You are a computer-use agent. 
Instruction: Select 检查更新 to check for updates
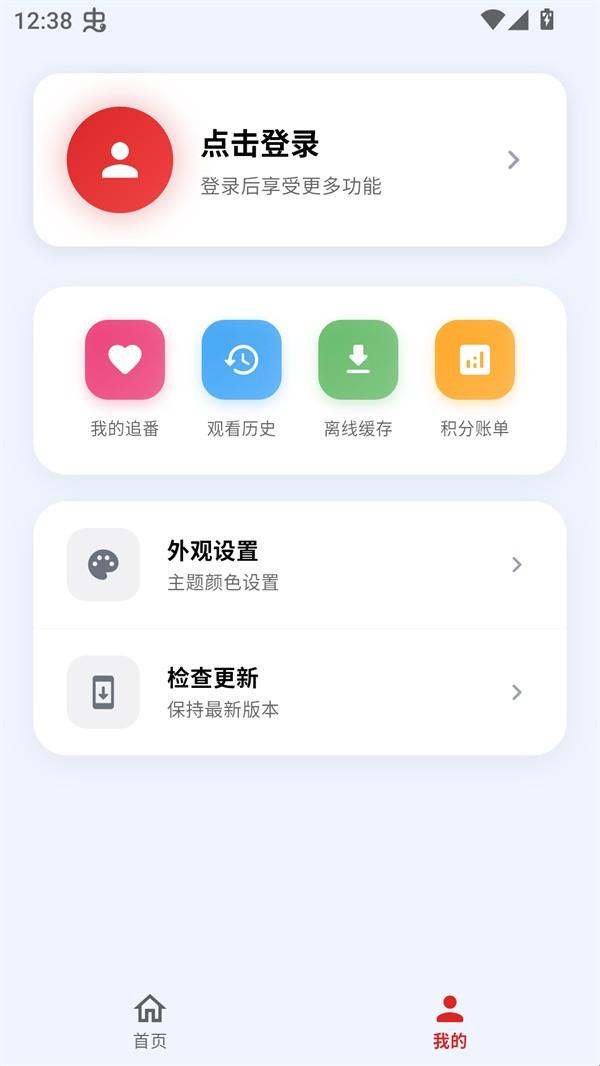(300, 692)
